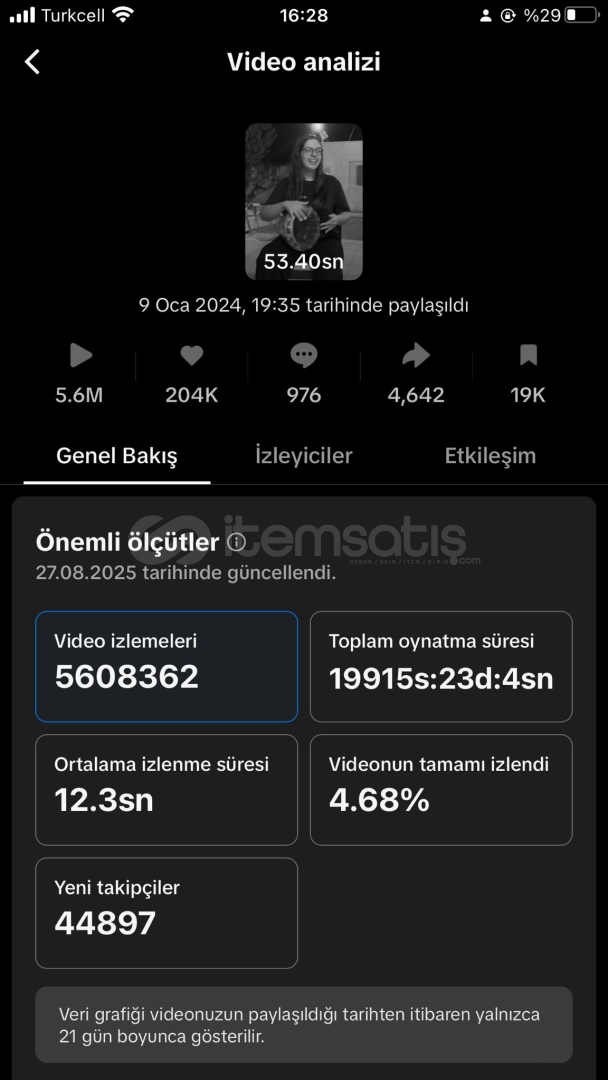Viewport: 608px width, 1080px height.
Task: Go back from Video analizi
Action: click(32, 62)
